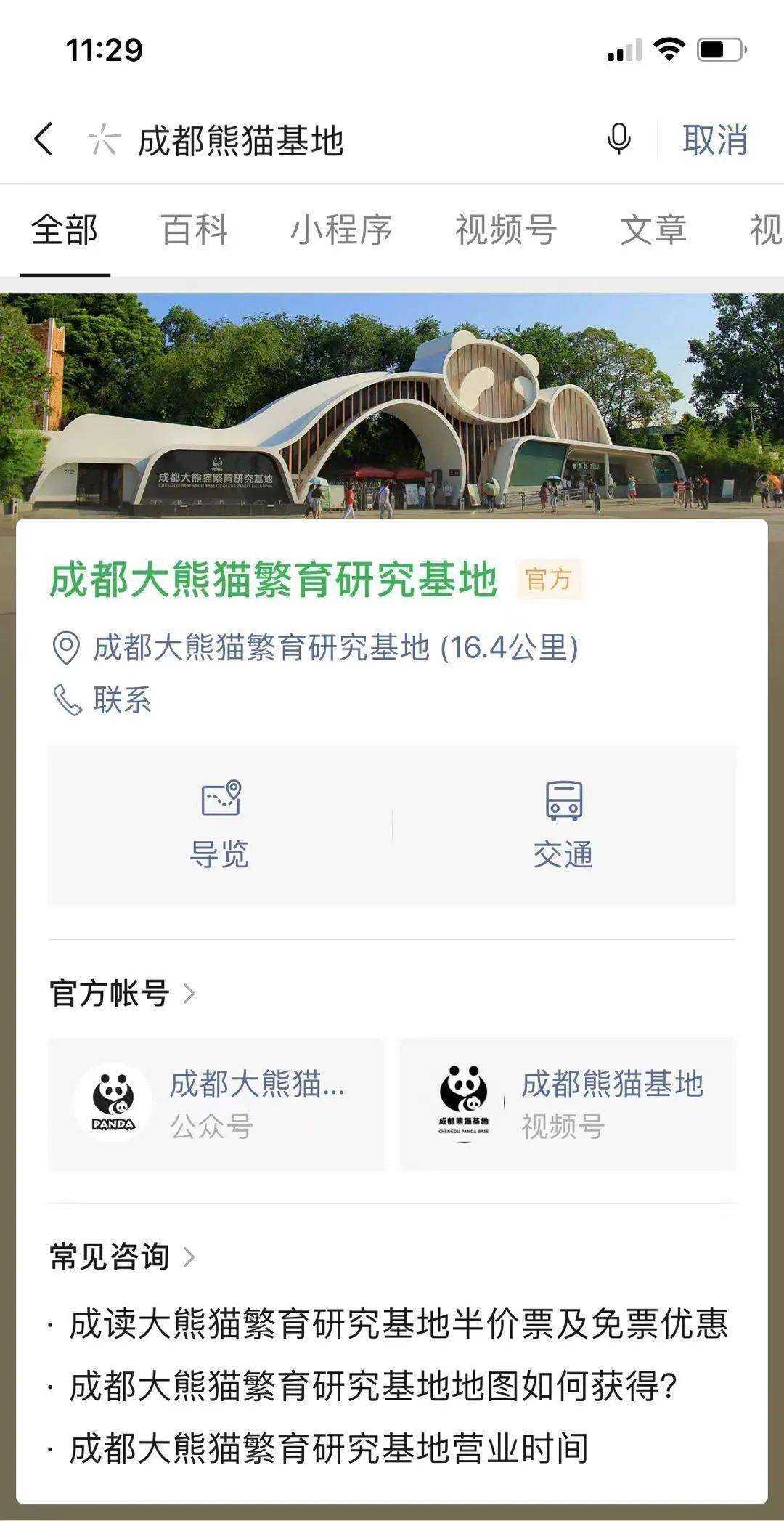Switch to the 文章 tab
The height and width of the screenshot is (1521, 784).
click(653, 230)
